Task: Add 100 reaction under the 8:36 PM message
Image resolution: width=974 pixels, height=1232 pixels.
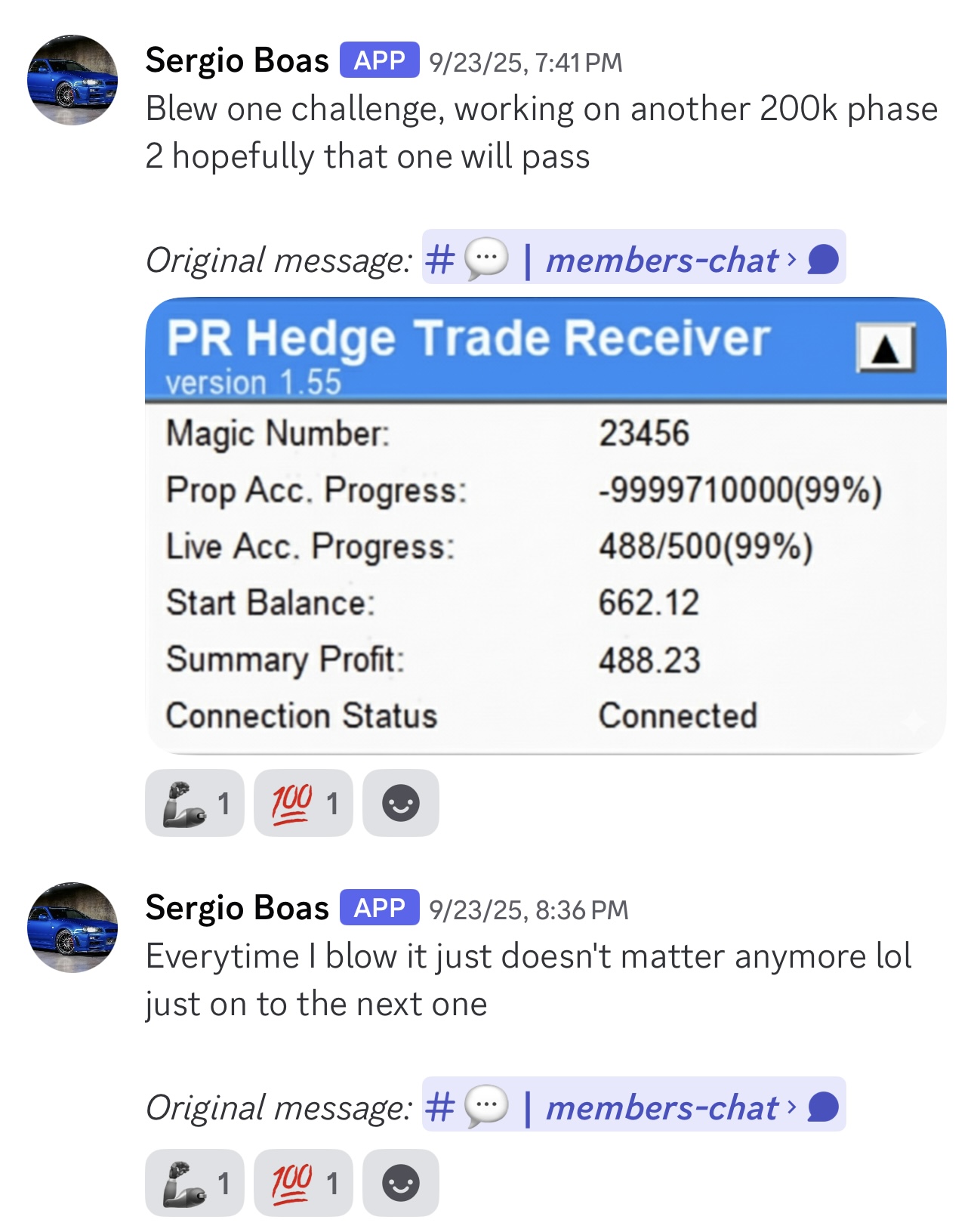Action: point(303,1183)
